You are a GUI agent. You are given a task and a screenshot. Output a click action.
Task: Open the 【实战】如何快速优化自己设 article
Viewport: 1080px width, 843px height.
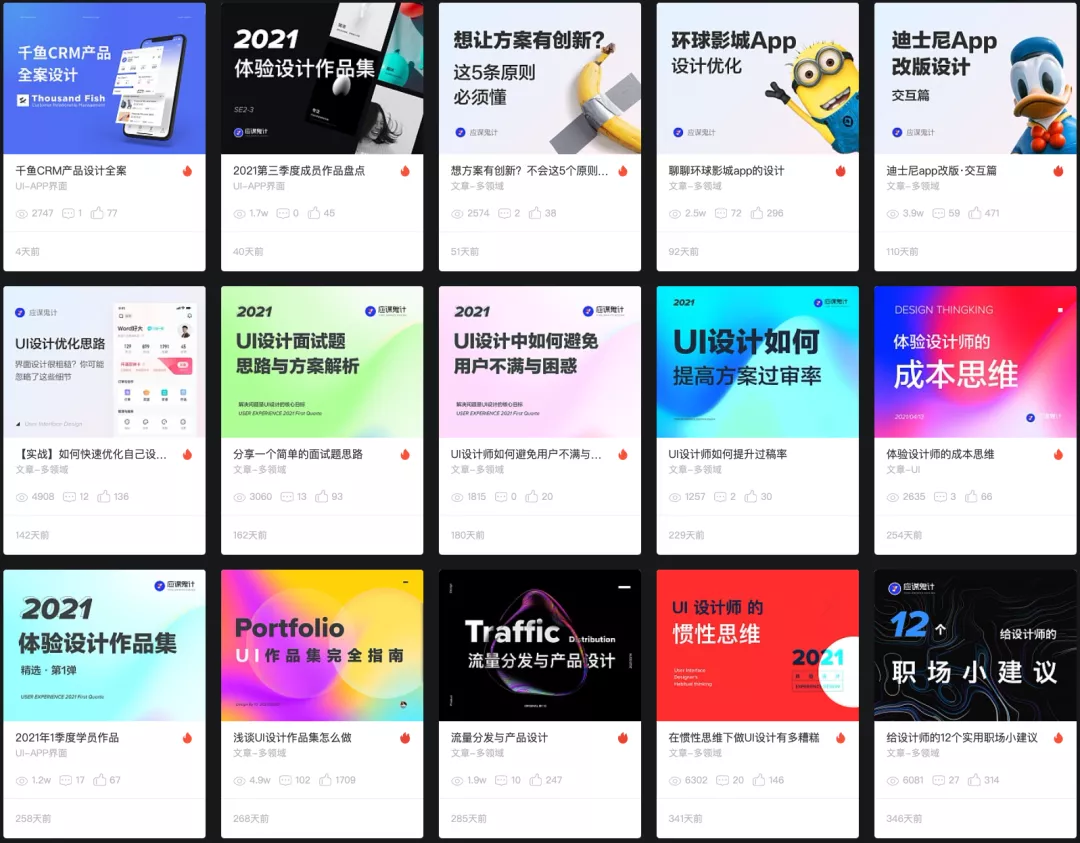pos(104,420)
